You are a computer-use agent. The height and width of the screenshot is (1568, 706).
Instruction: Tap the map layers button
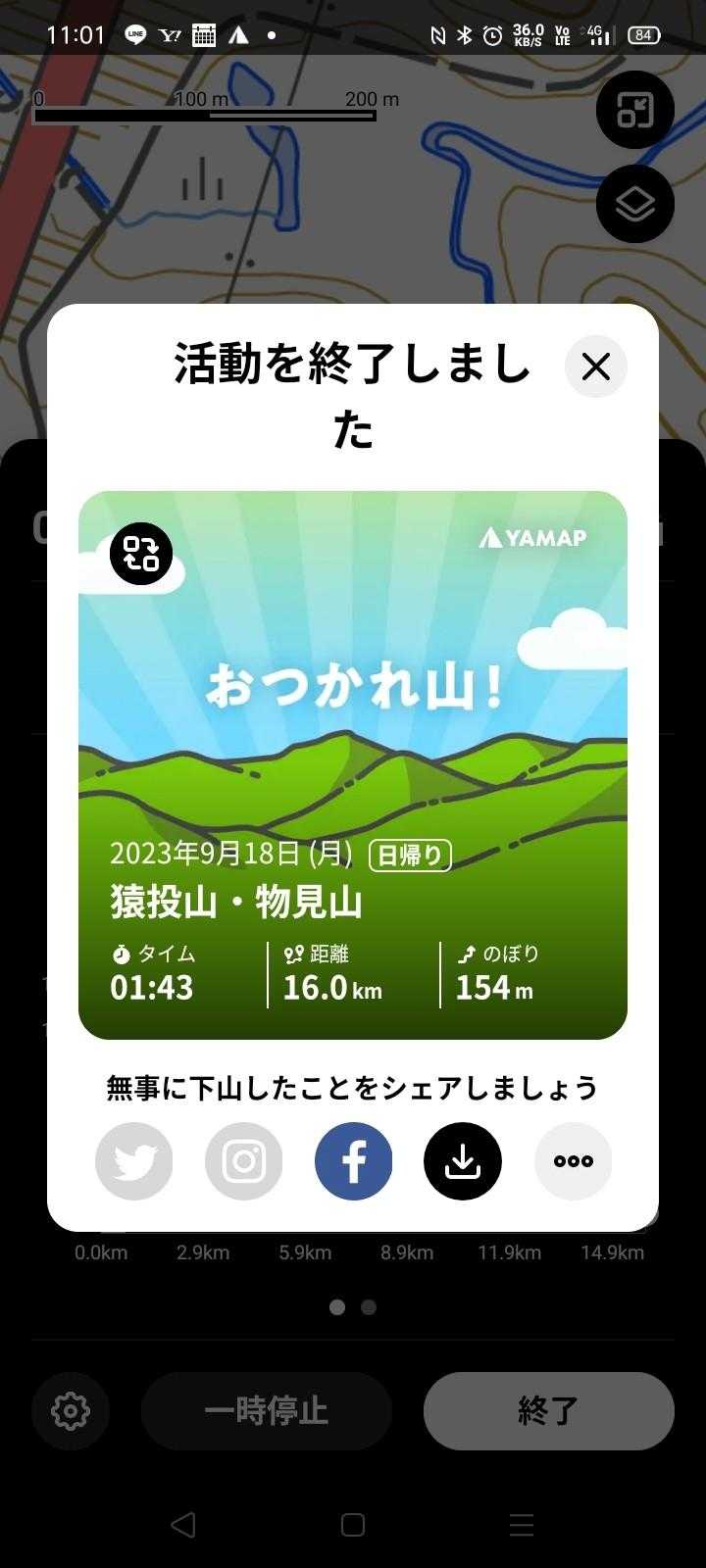coord(634,205)
